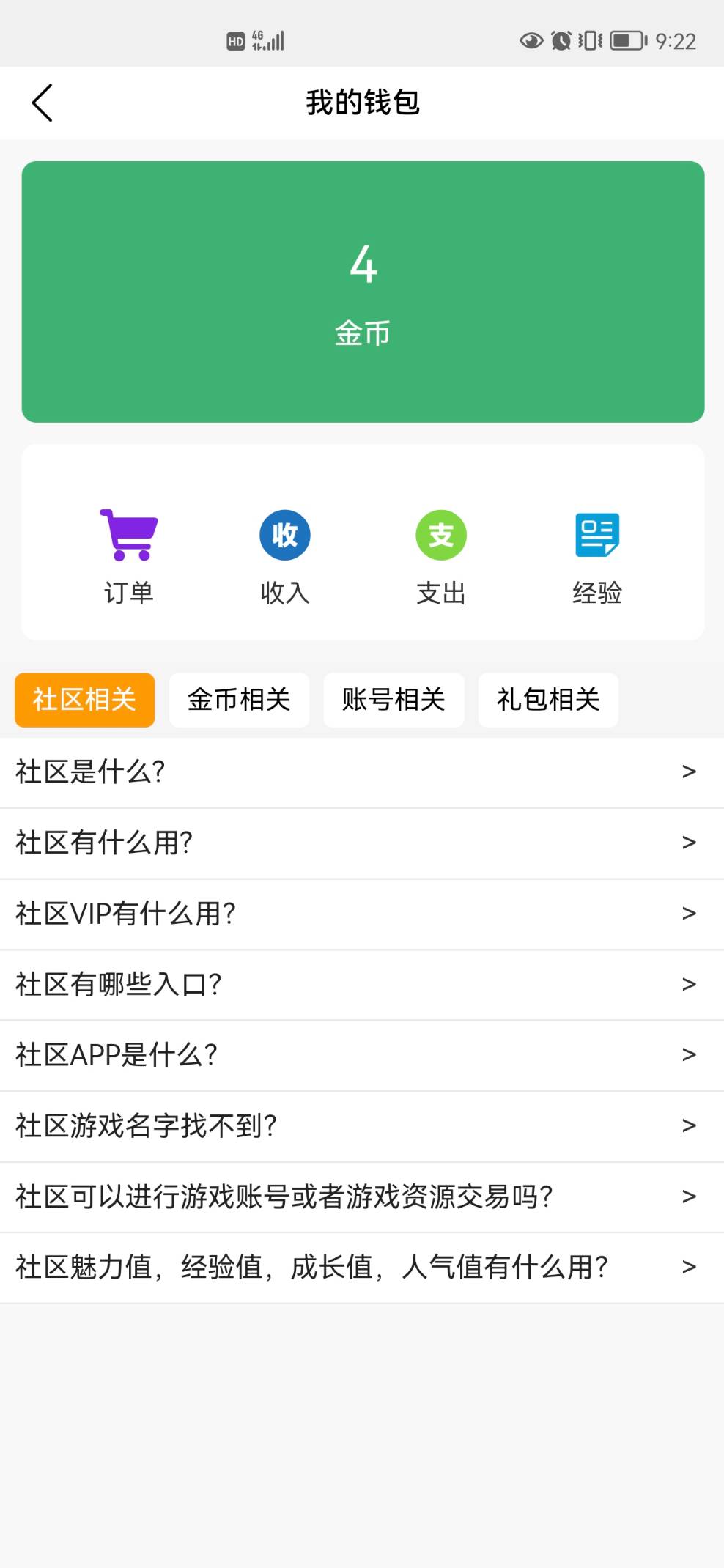The height and width of the screenshot is (1568, 724).
Task: View 支出 expense records
Action: tap(441, 555)
